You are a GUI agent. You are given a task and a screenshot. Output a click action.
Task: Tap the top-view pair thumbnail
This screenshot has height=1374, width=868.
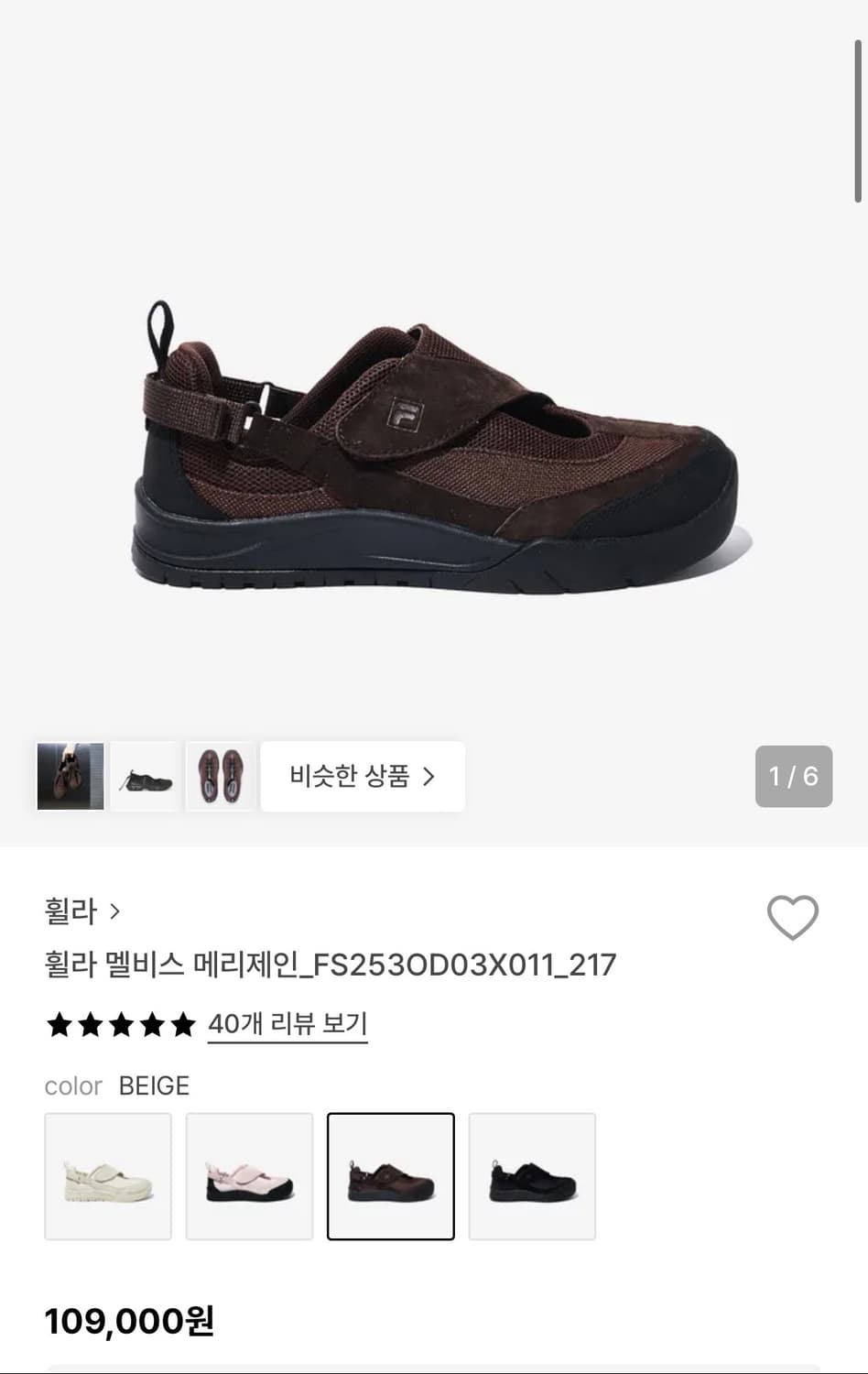pos(220,777)
